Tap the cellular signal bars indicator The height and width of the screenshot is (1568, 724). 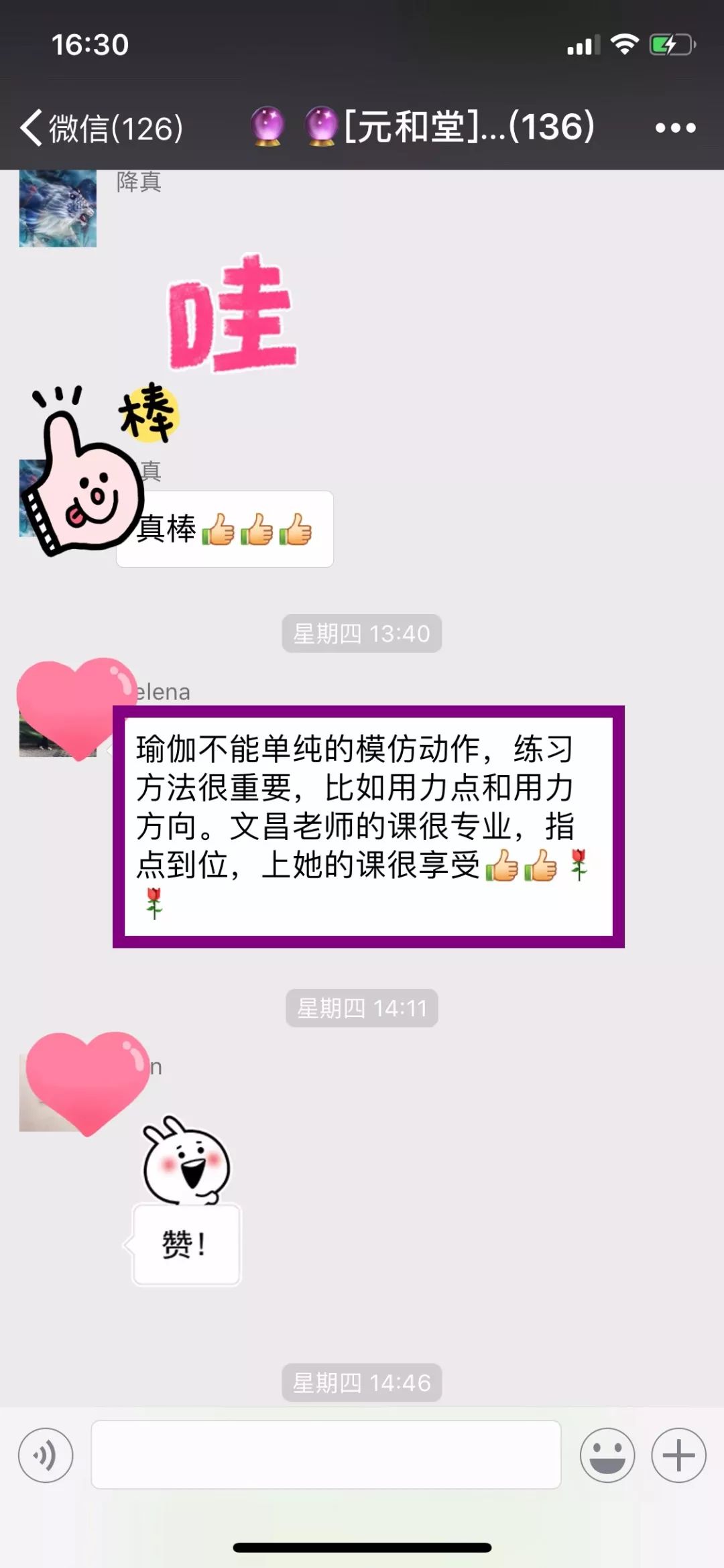[x=583, y=44]
